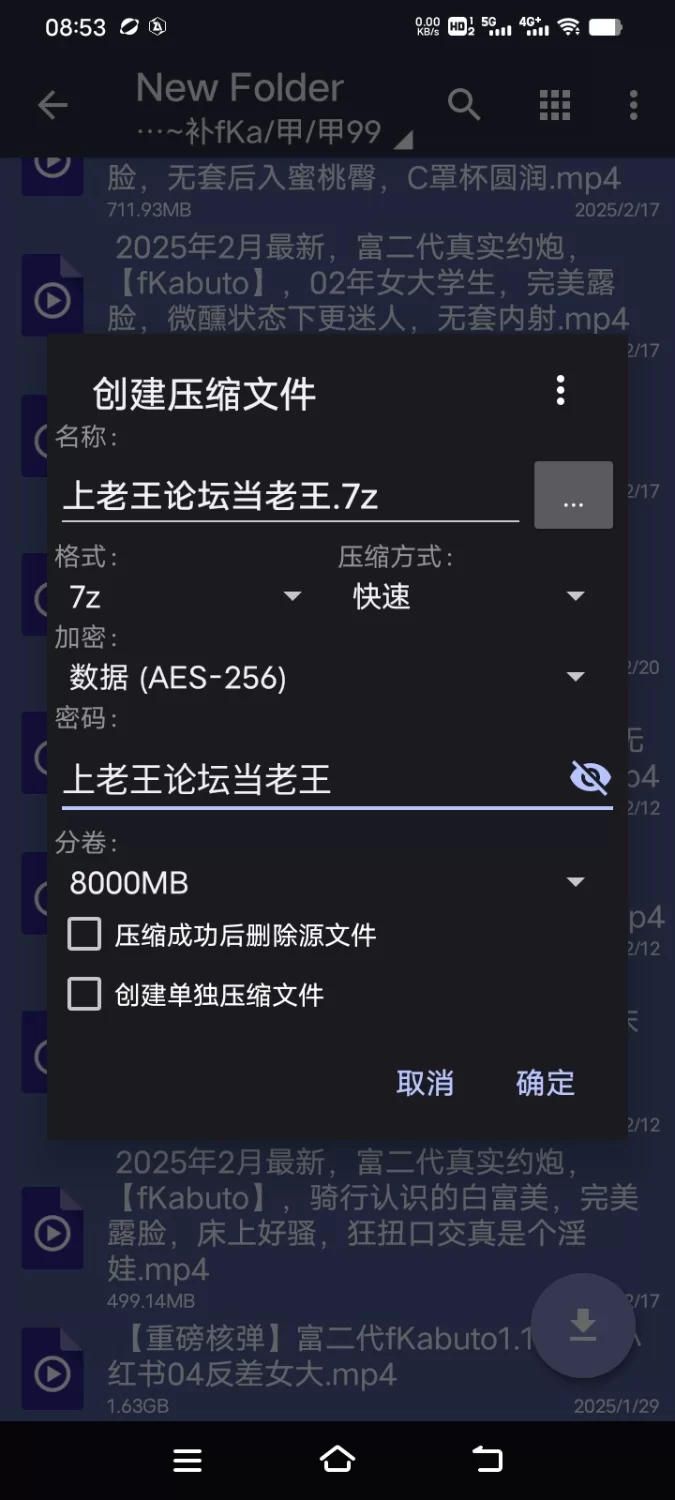This screenshot has height=1500, width=675.
Task: Tap the archive name text field
Action: [x=290, y=495]
